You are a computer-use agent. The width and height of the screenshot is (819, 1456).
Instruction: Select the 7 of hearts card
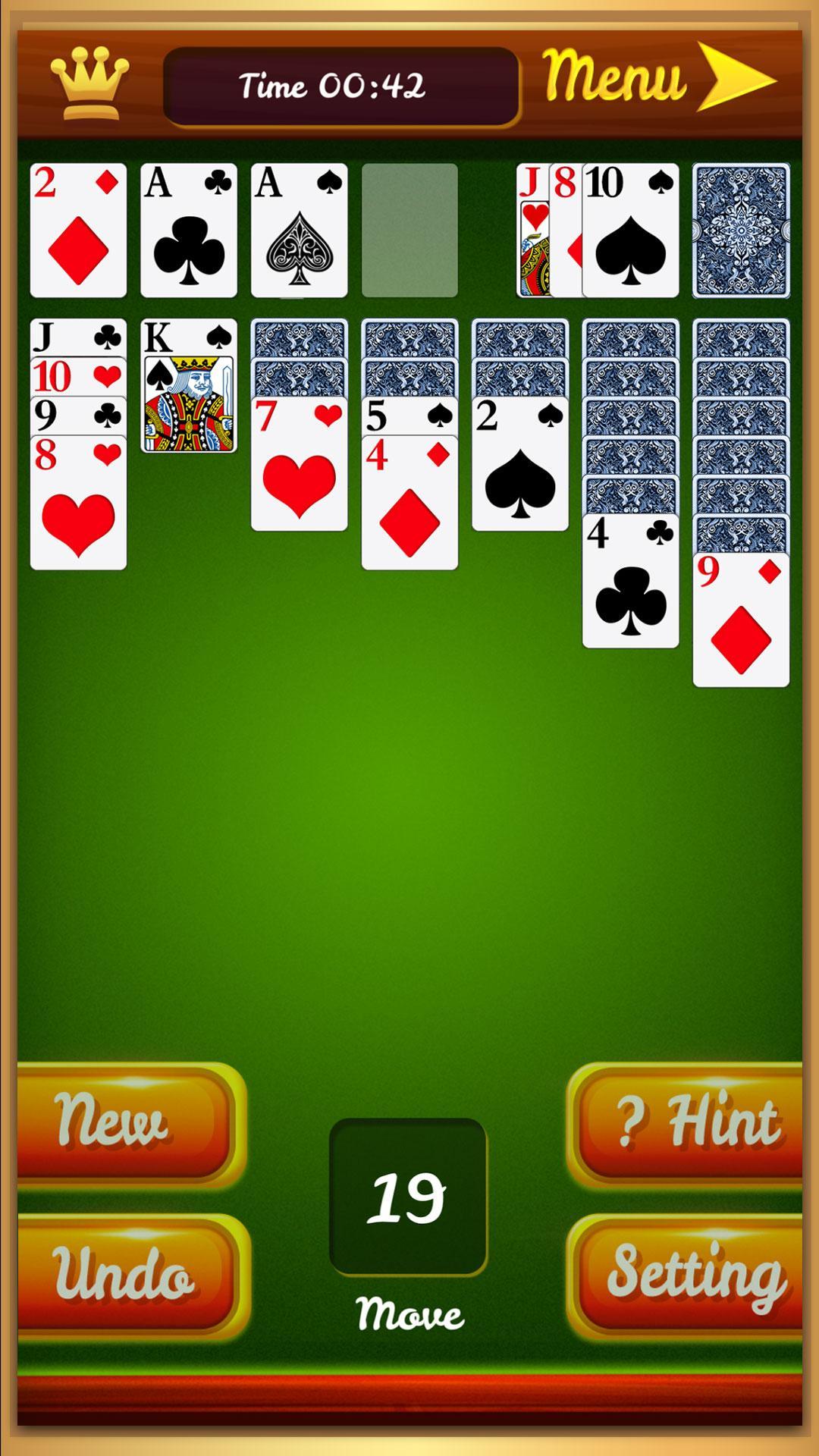299,464
